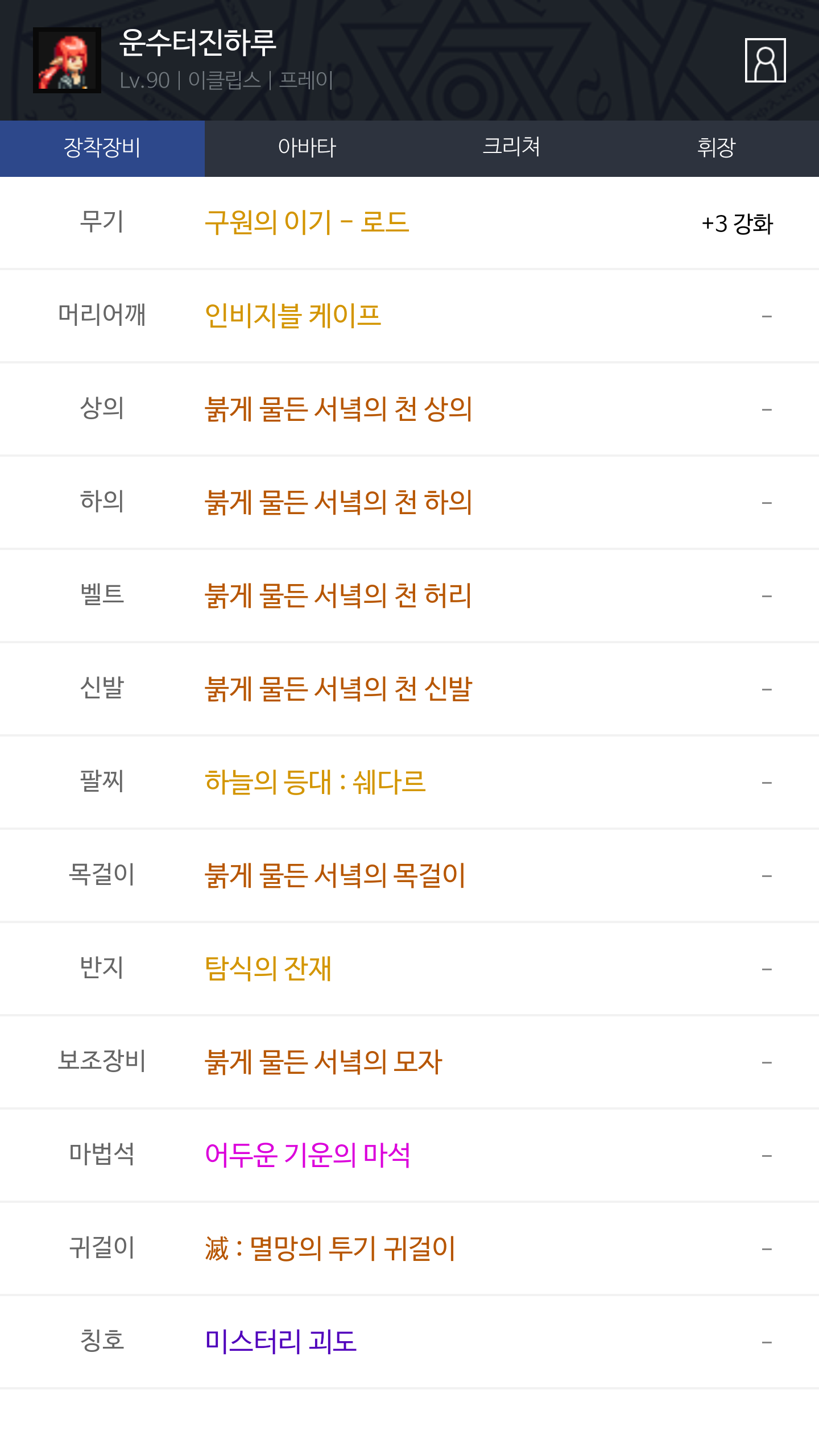Switch to the 휘장 tab
The width and height of the screenshot is (819, 1456).
pos(716,148)
